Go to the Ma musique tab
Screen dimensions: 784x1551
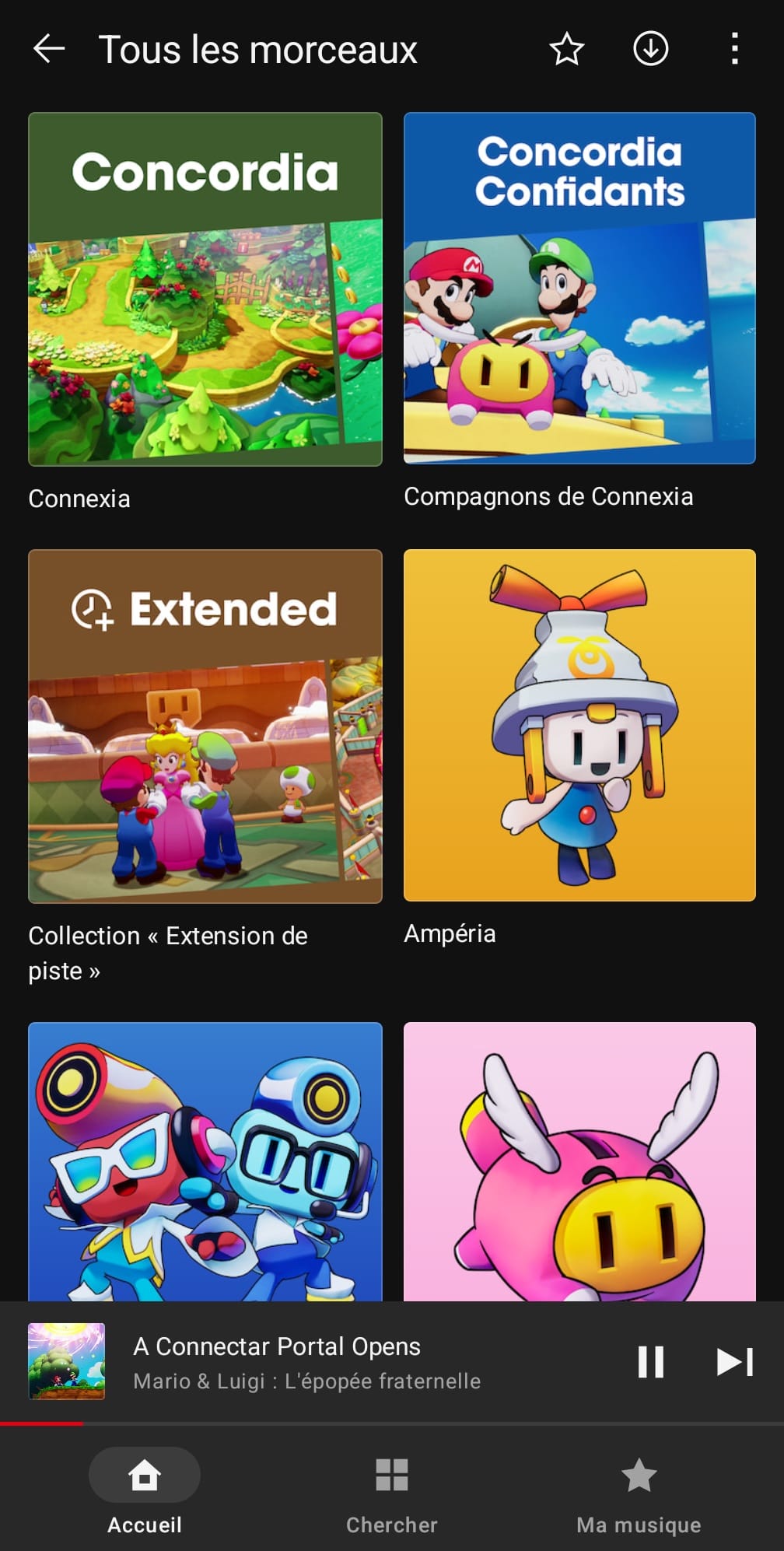[639, 1491]
